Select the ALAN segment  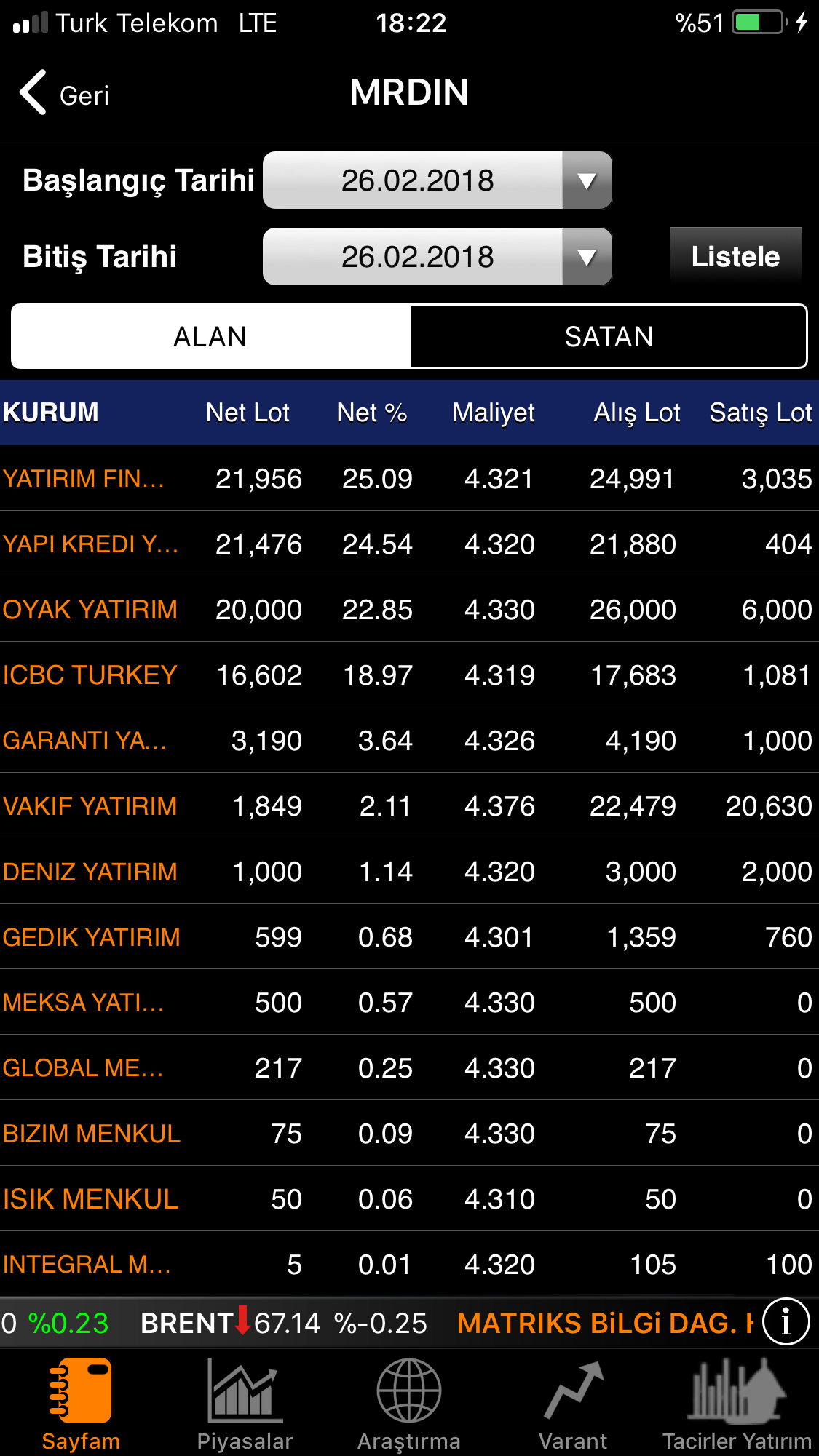click(x=211, y=337)
